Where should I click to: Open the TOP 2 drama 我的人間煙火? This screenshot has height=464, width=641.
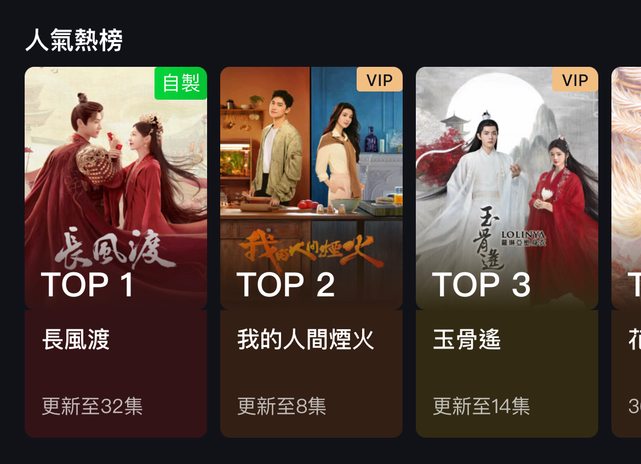pos(311,250)
